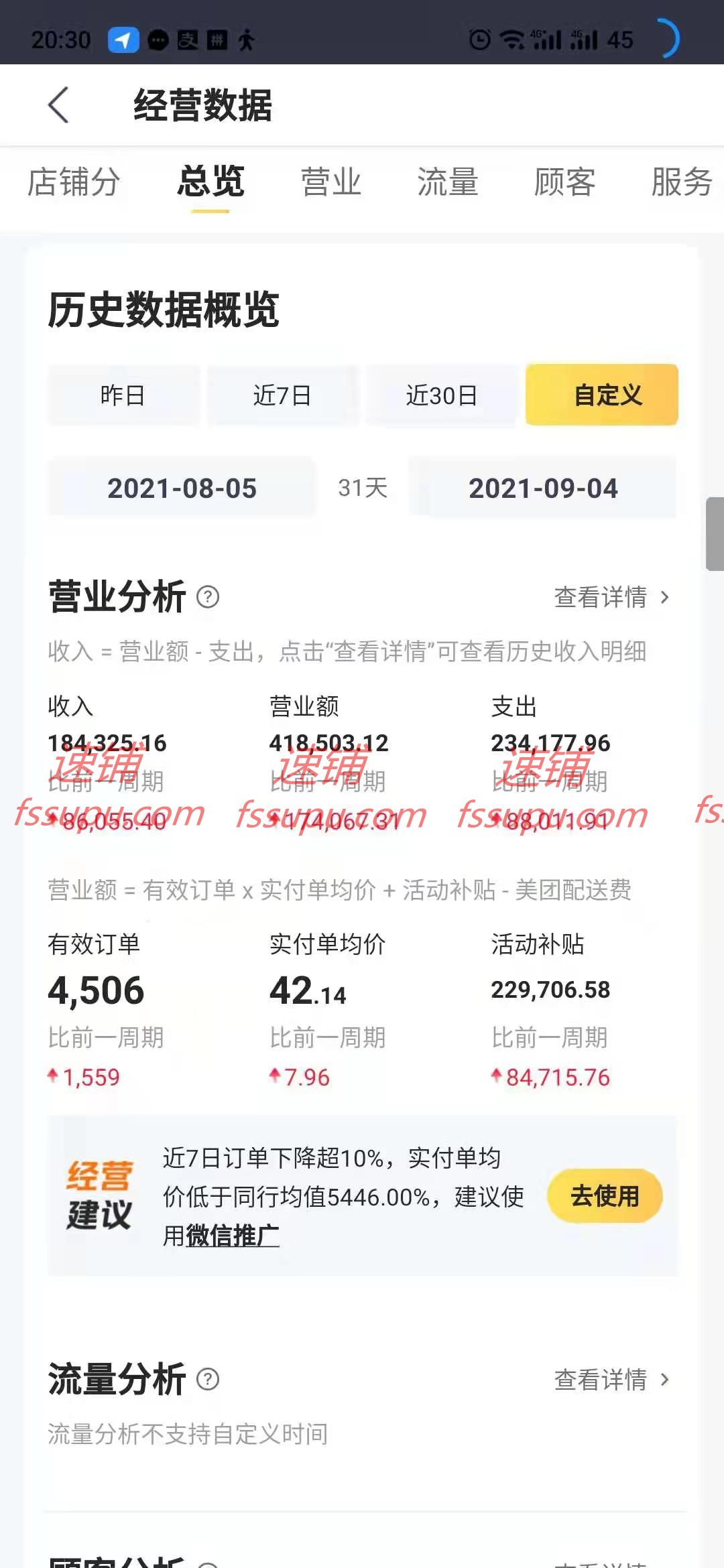Open the help icon beside 营业分析

point(208,596)
